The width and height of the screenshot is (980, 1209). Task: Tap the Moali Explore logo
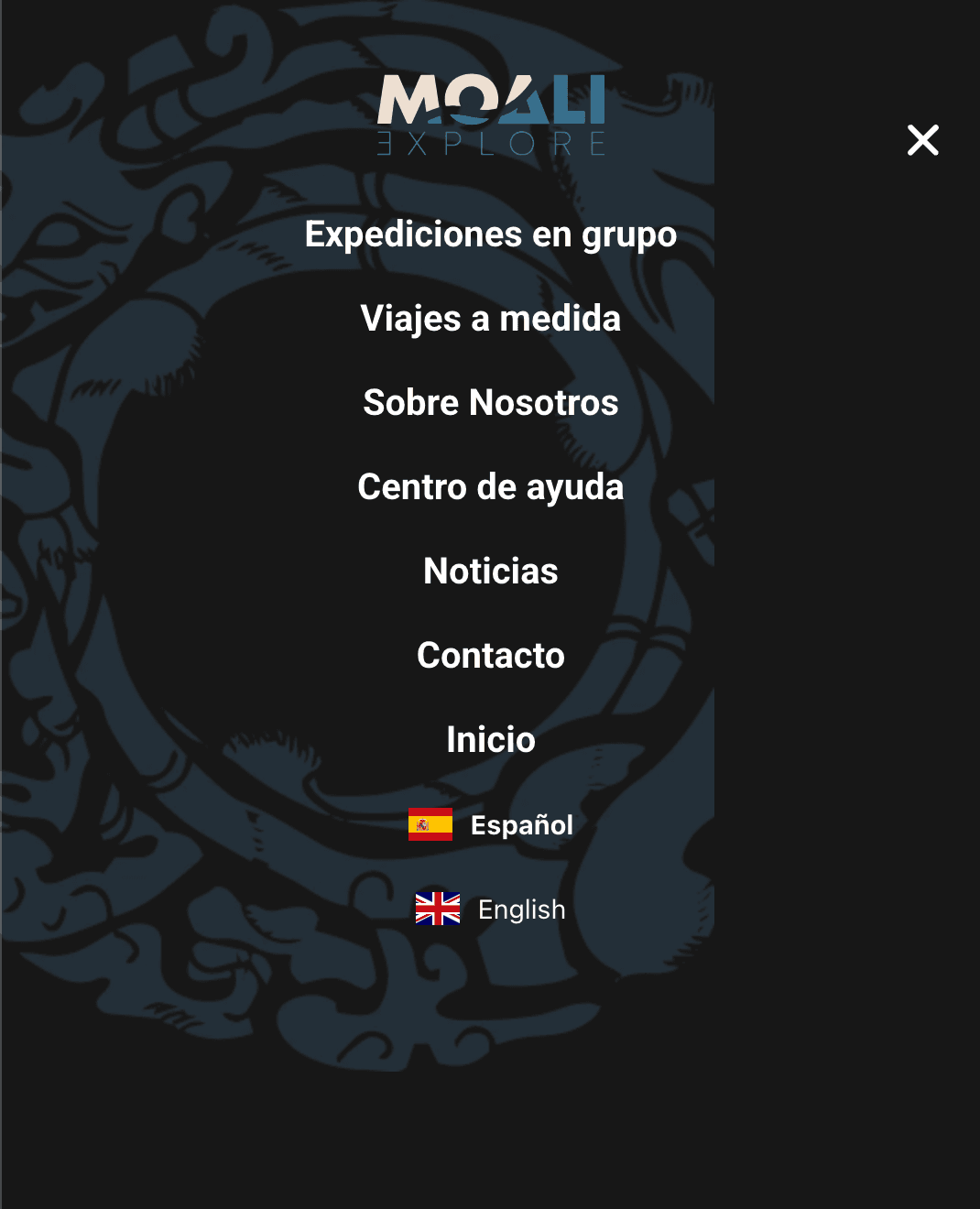click(491, 115)
